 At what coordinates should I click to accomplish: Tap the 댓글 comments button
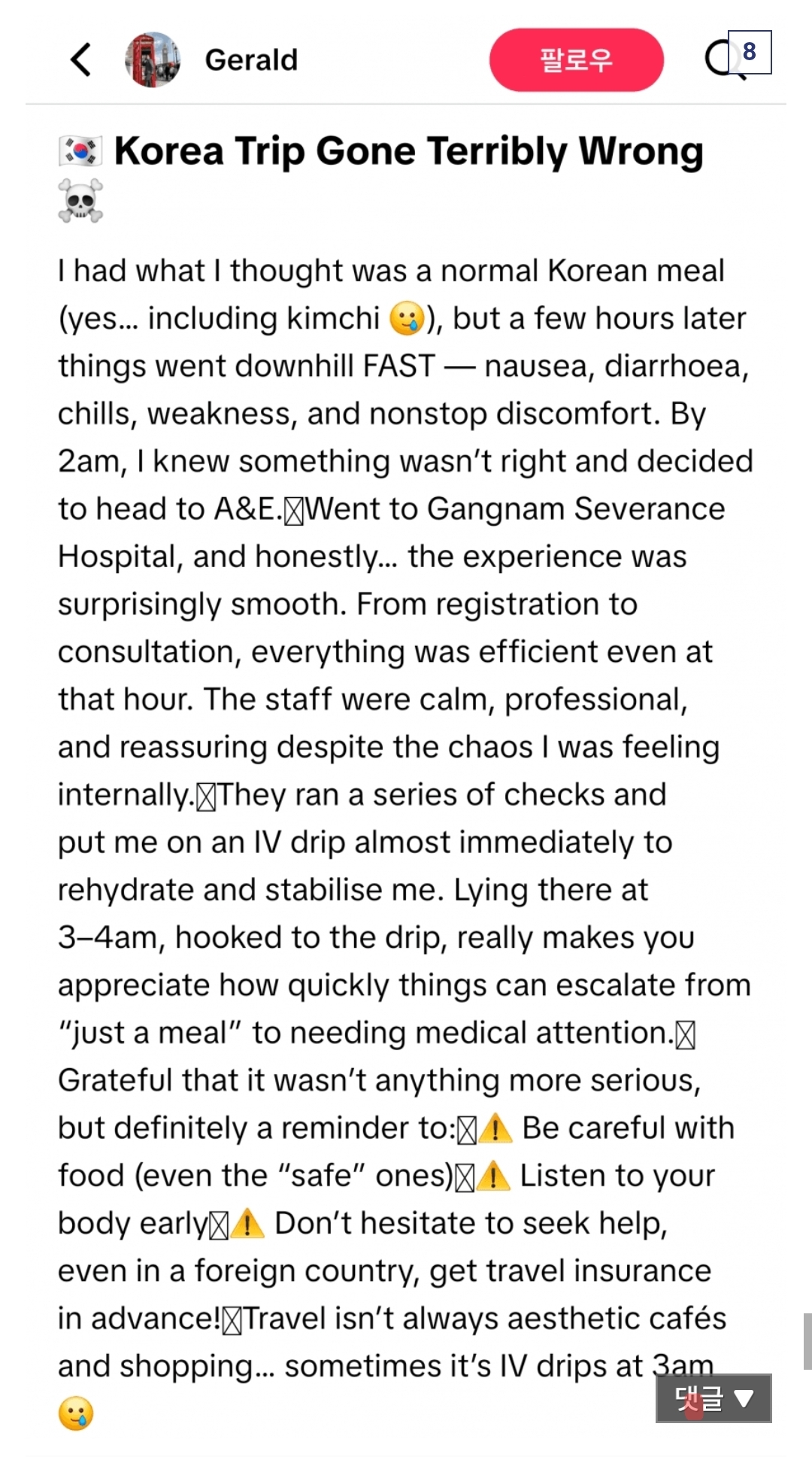point(713,1398)
